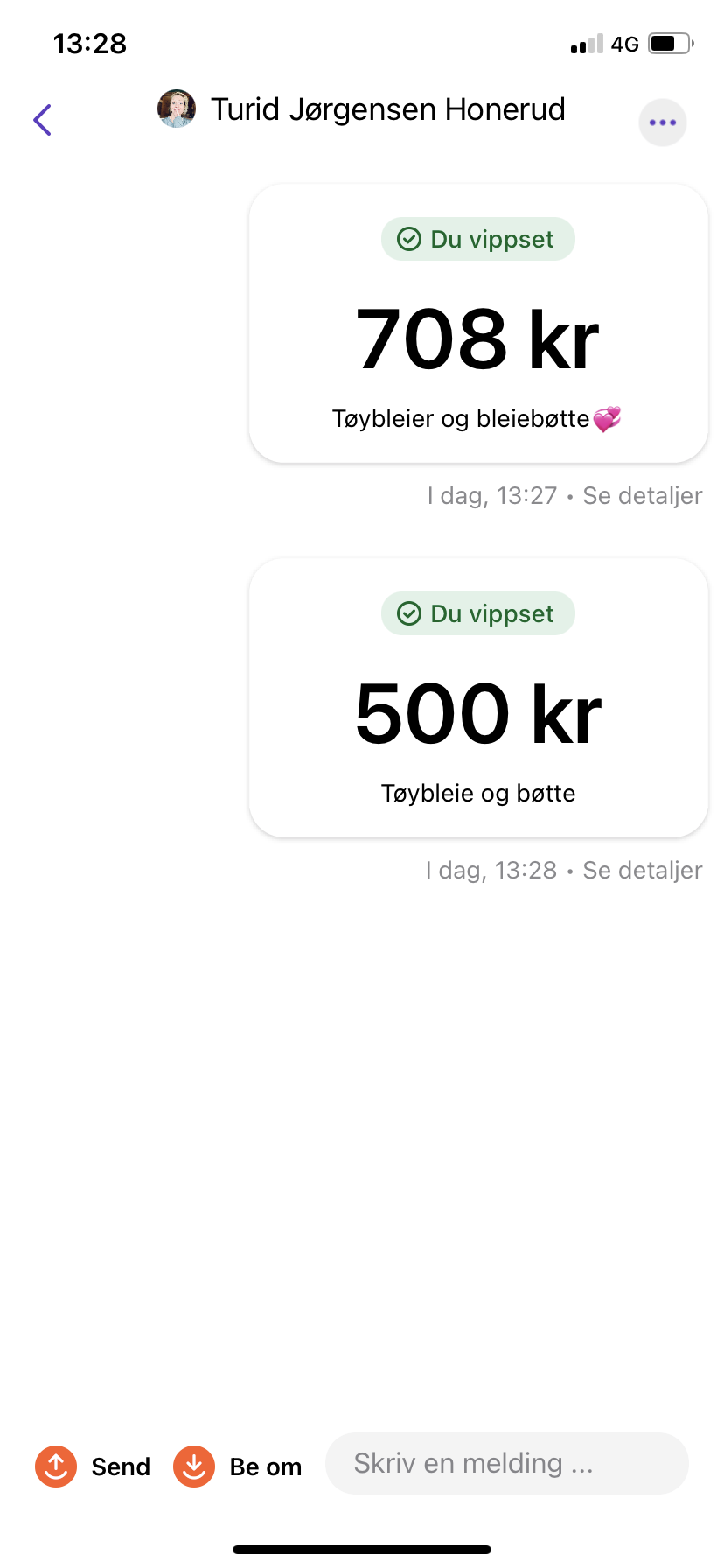Screen dimensions: 724x1568
Task: Open Turid Jørgensen Honerud's profile
Action: pos(361,109)
